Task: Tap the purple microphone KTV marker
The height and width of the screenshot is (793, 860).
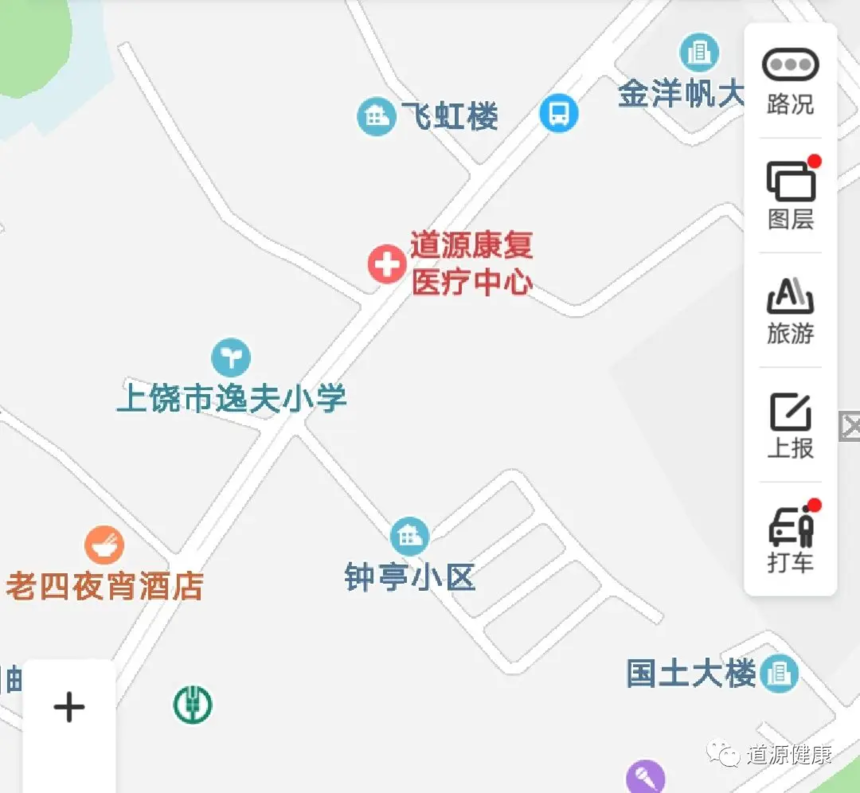Action: pos(645,777)
